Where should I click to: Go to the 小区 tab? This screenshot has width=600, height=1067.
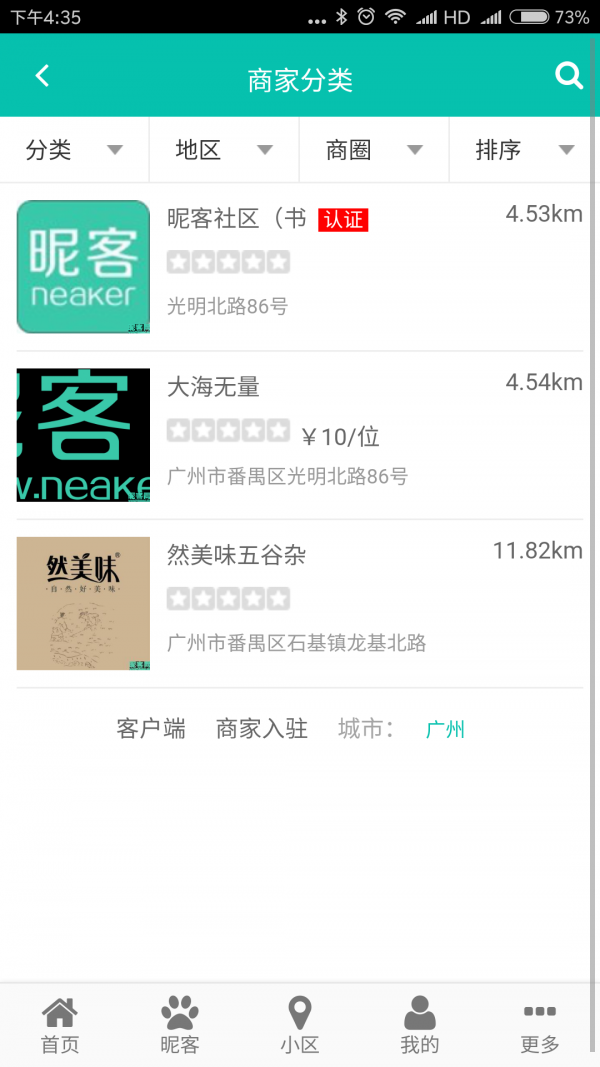coord(300,1026)
